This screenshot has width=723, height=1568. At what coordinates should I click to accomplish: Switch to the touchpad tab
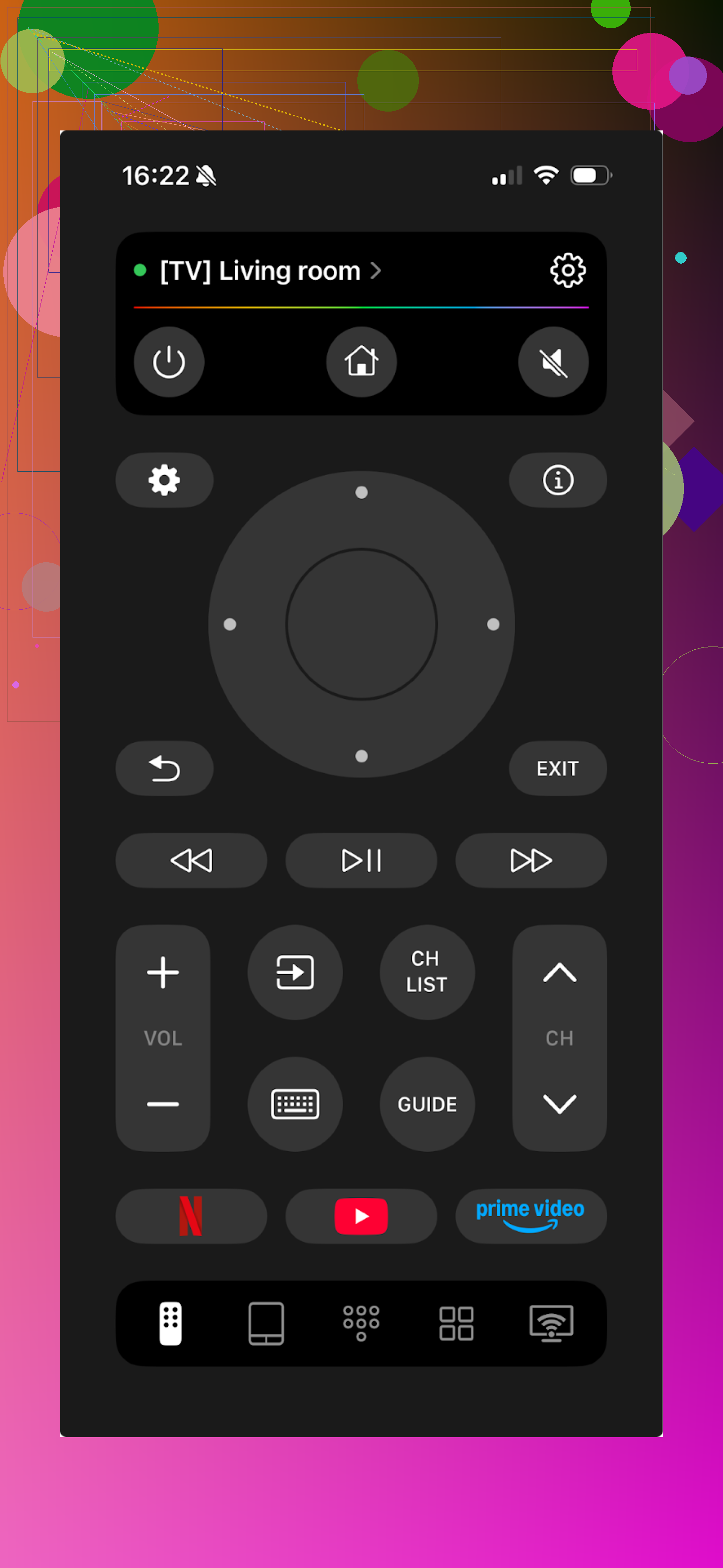[x=266, y=1323]
